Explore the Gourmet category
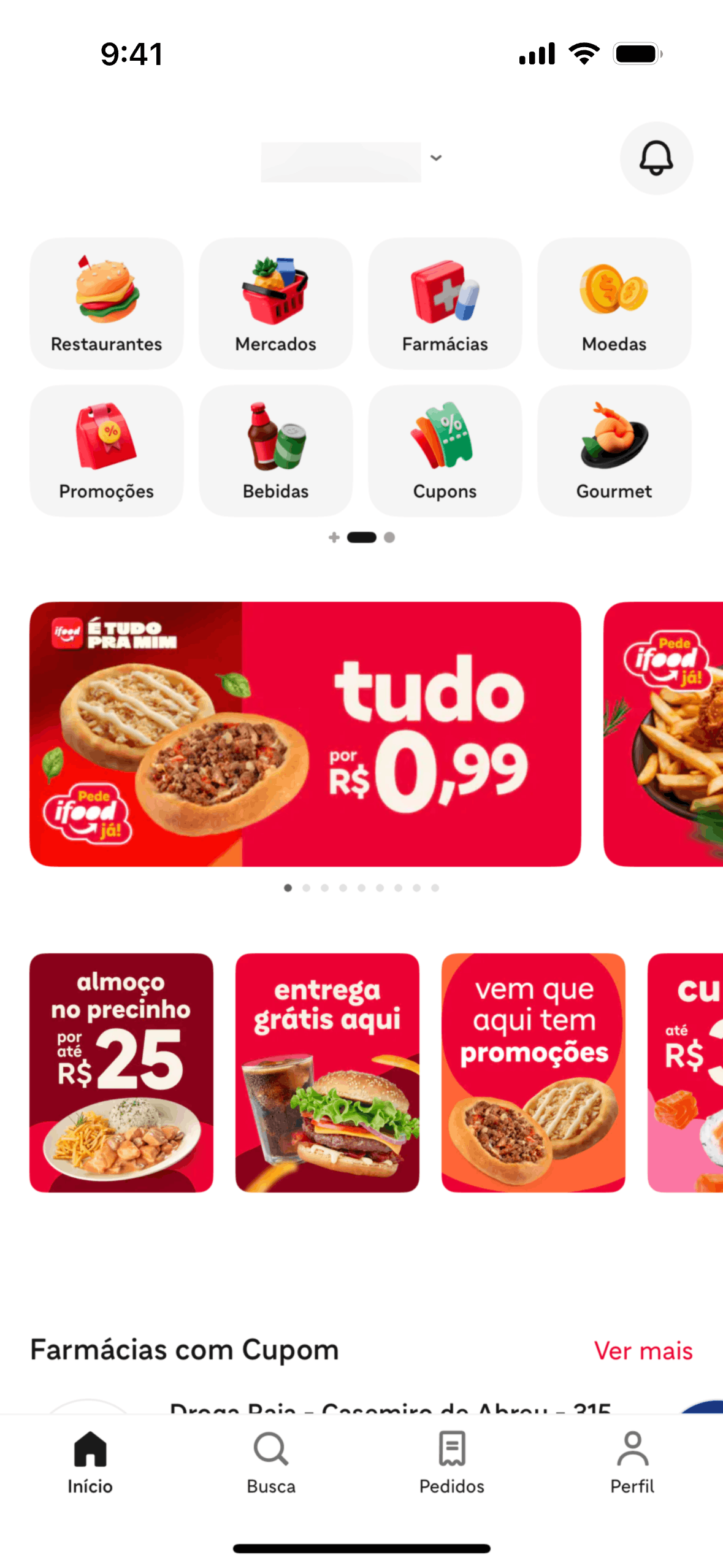Viewport: 723px width, 1568px height. (614, 451)
